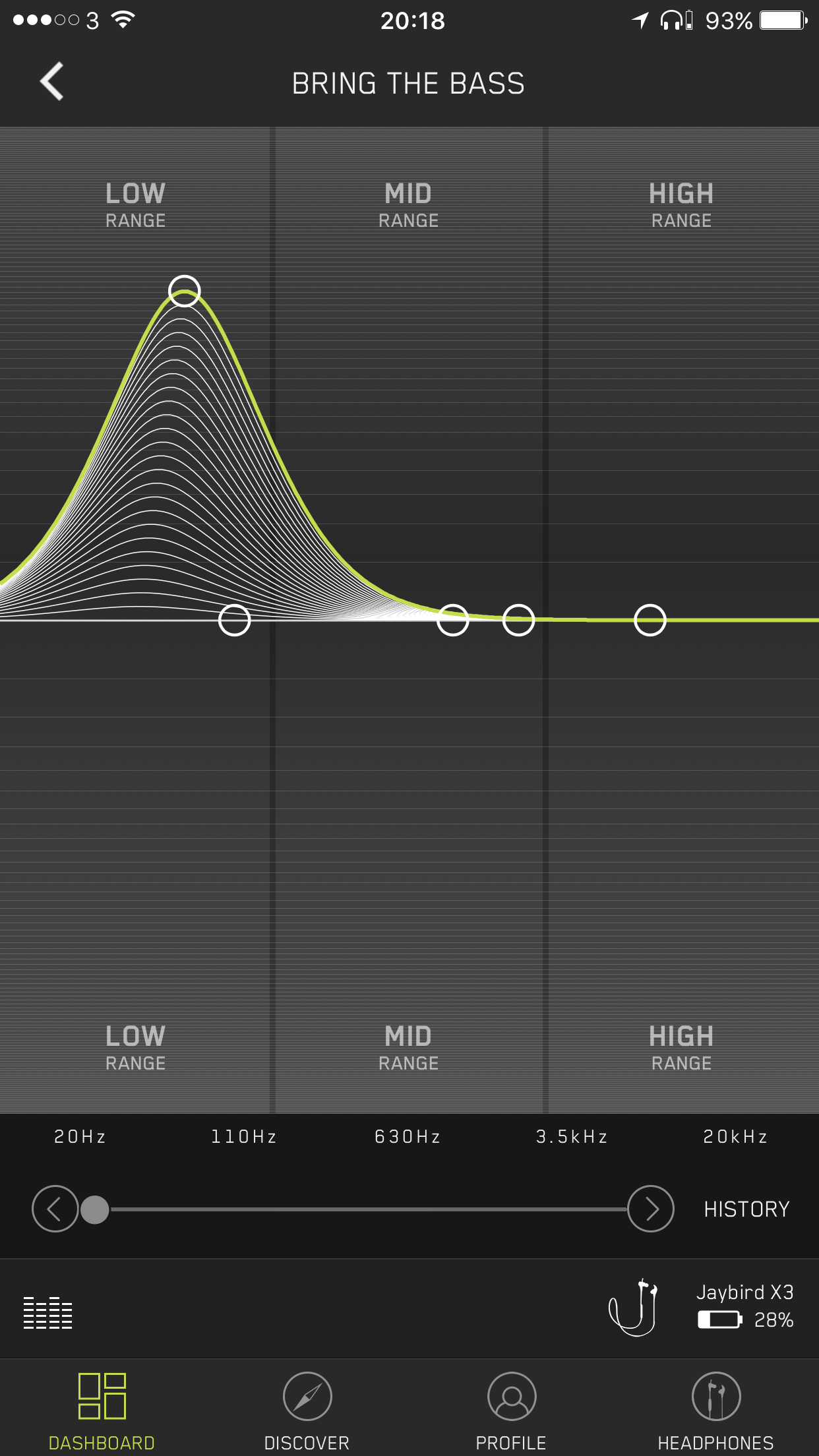Select the EQ point on the high range
Image resolution: width=819 pixels, height=1456 pixels.
(x=650, y=620)
